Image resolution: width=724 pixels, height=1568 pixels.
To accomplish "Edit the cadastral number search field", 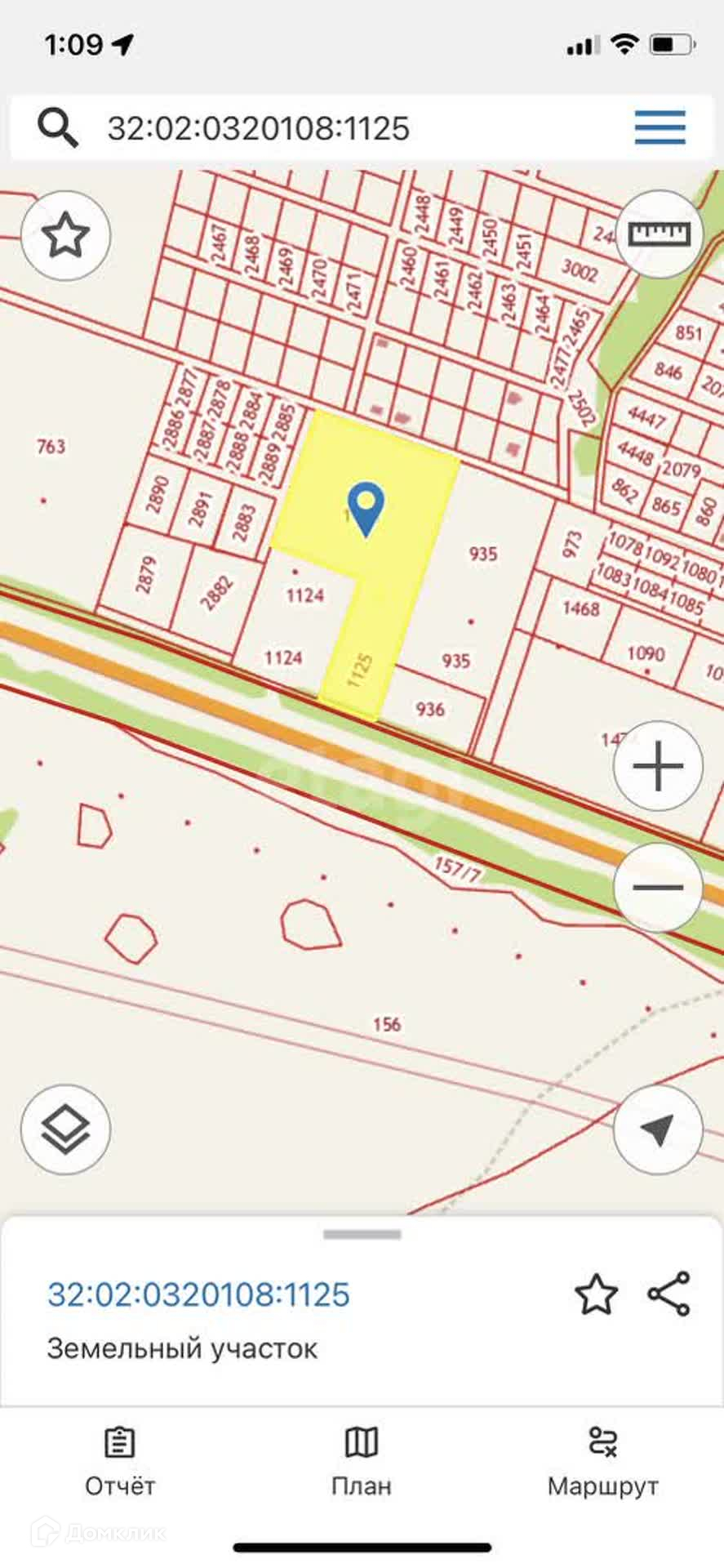I will coord(326,128).
